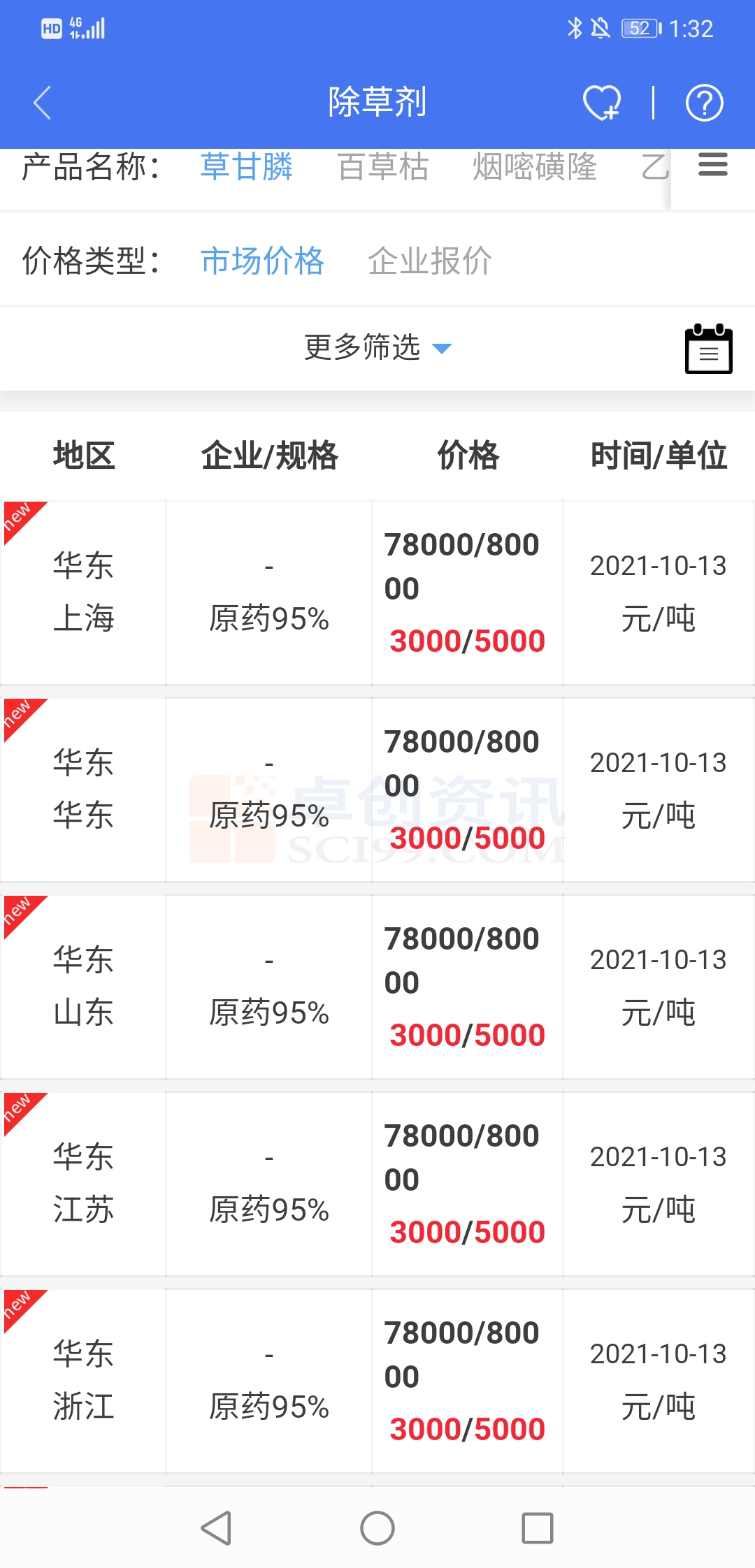Open the 华东 江苏 price row
755x1568 pixels.
377,1184
